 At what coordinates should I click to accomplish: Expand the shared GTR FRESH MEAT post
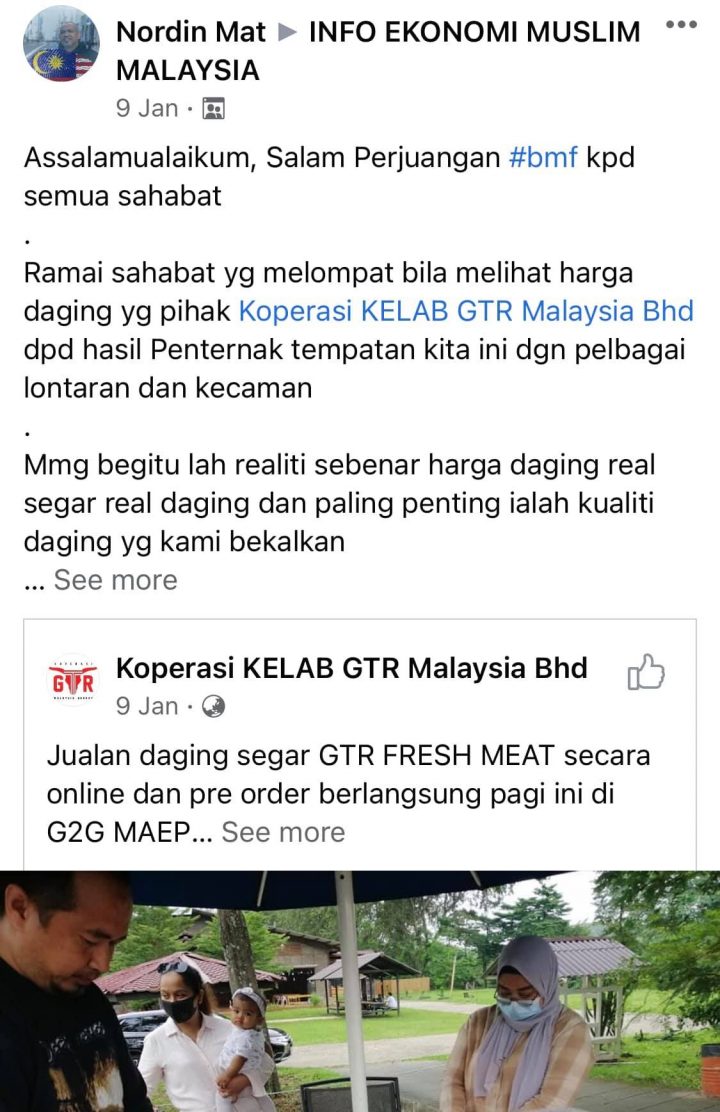[283, 832]
